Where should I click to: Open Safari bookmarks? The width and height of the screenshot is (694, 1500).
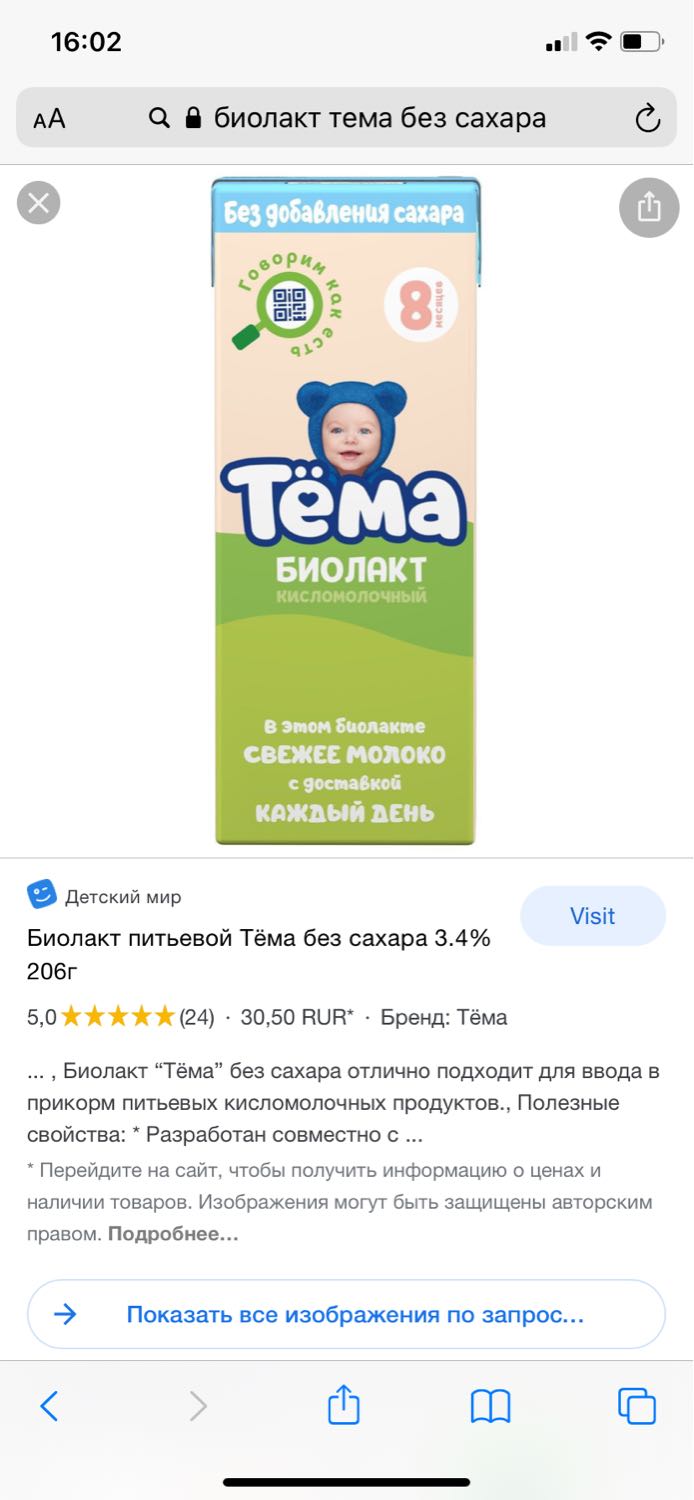[x=490, y=1407]
